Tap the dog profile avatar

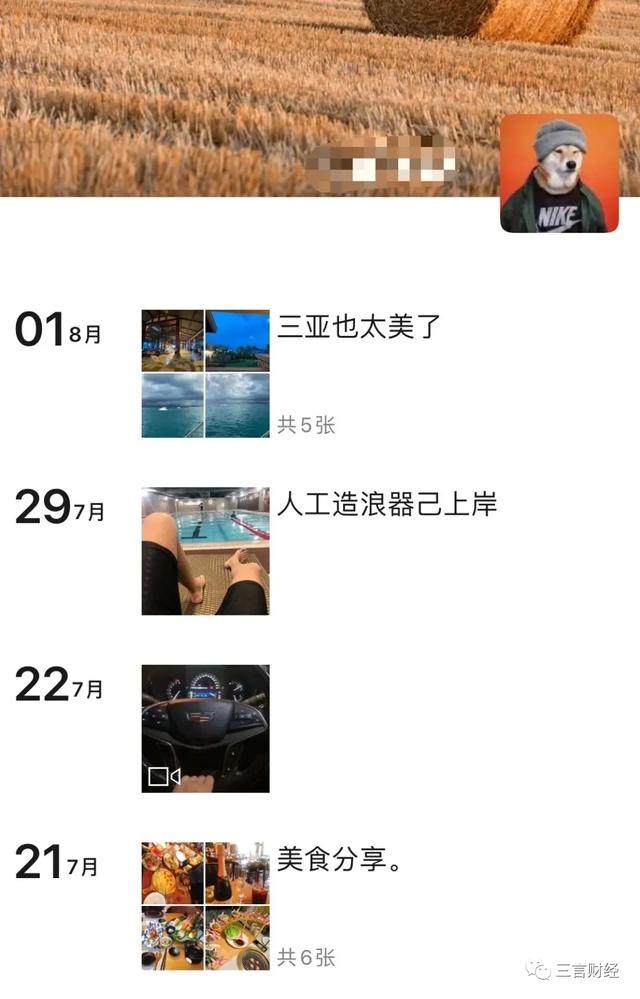coord(559,173)
